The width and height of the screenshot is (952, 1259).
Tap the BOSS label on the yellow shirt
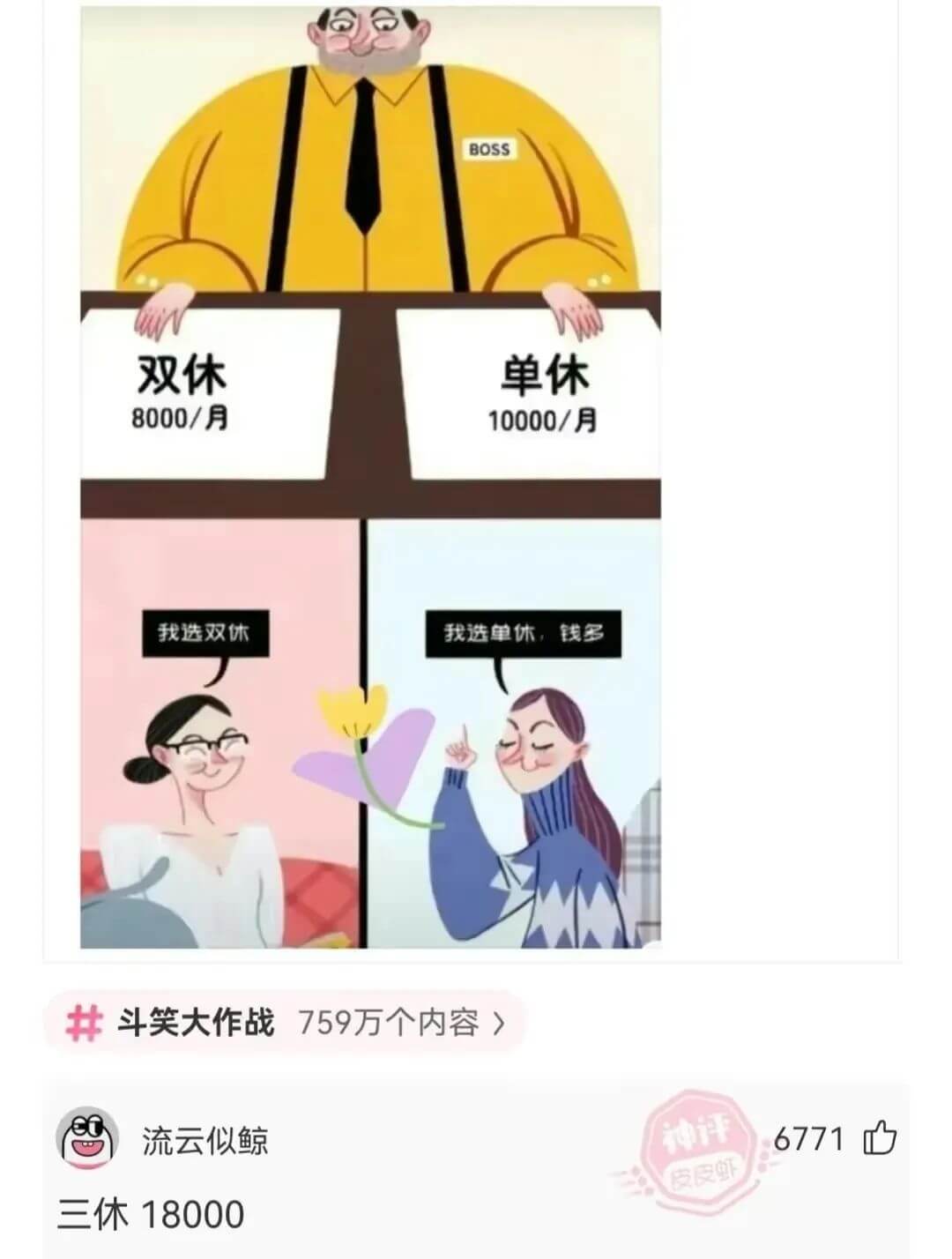point(488,150)
